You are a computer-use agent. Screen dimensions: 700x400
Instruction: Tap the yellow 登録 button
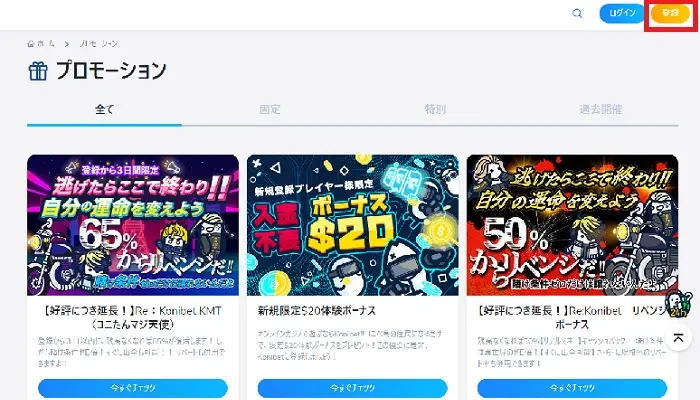[670, 14]
